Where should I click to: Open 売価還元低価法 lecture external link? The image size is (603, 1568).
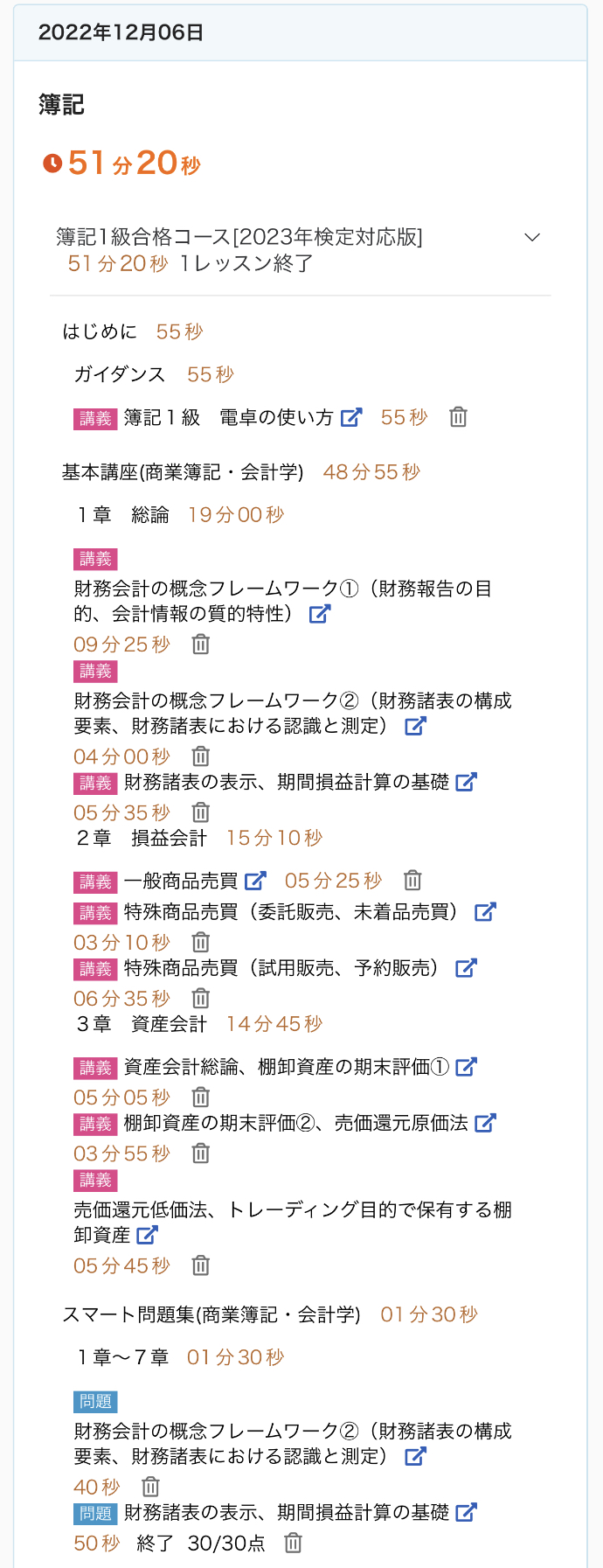click(148, 1235)
